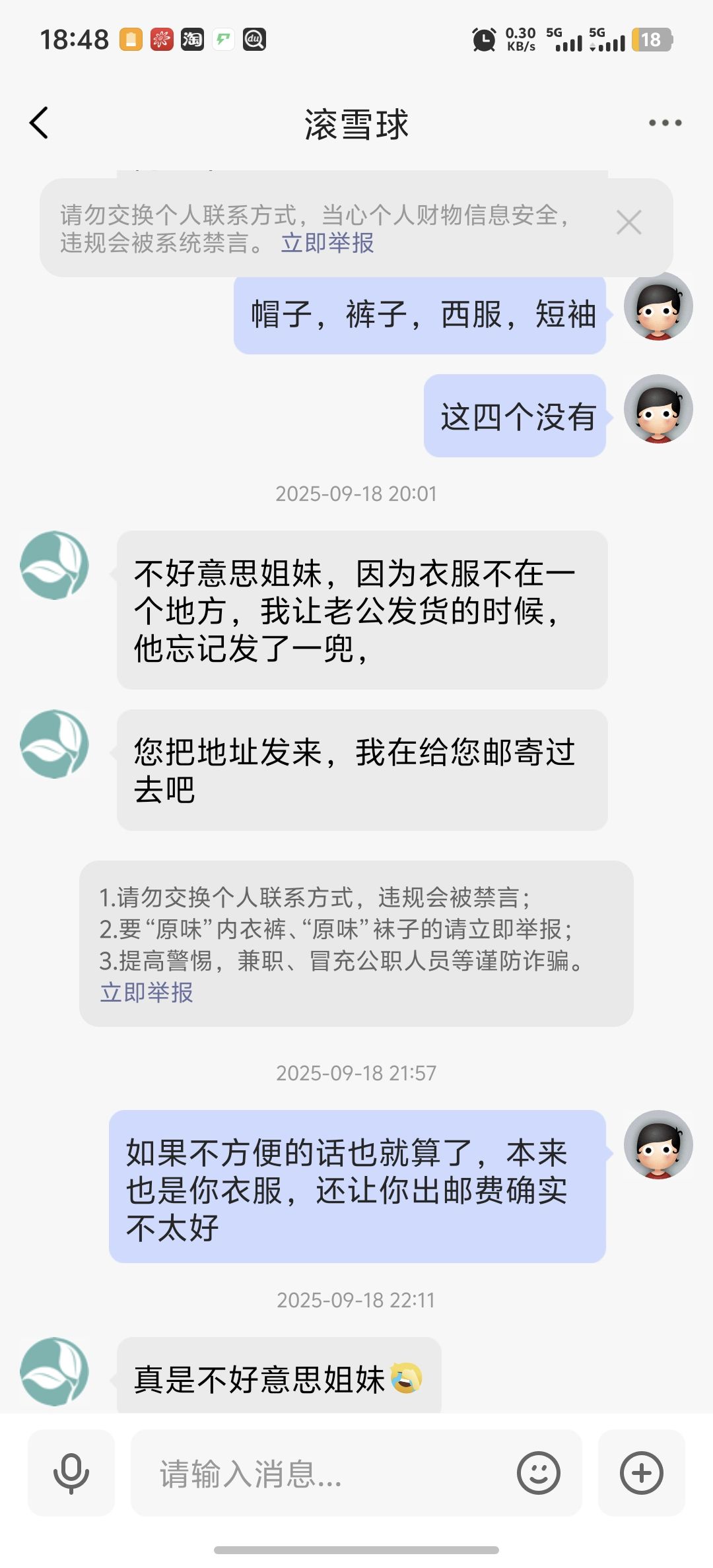Image resolution: width=713 pixels, height=1568 pixels.
Task: Tap 立即举报 link in the top banner
Action: [x=327, y=244]
